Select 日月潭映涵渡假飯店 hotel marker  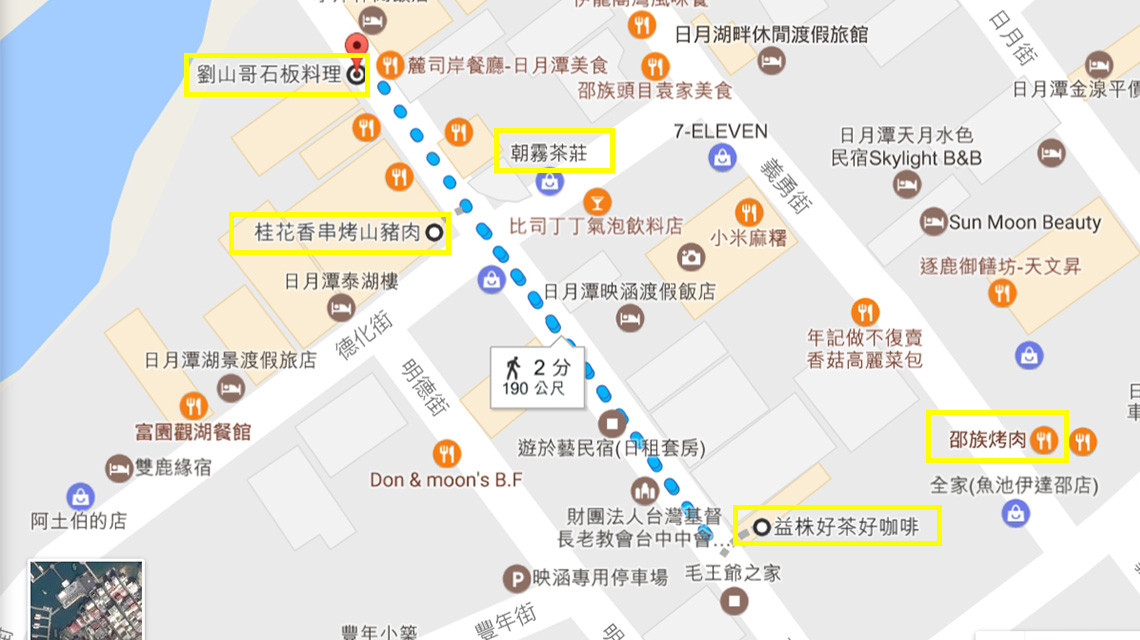tap(629, 318)
